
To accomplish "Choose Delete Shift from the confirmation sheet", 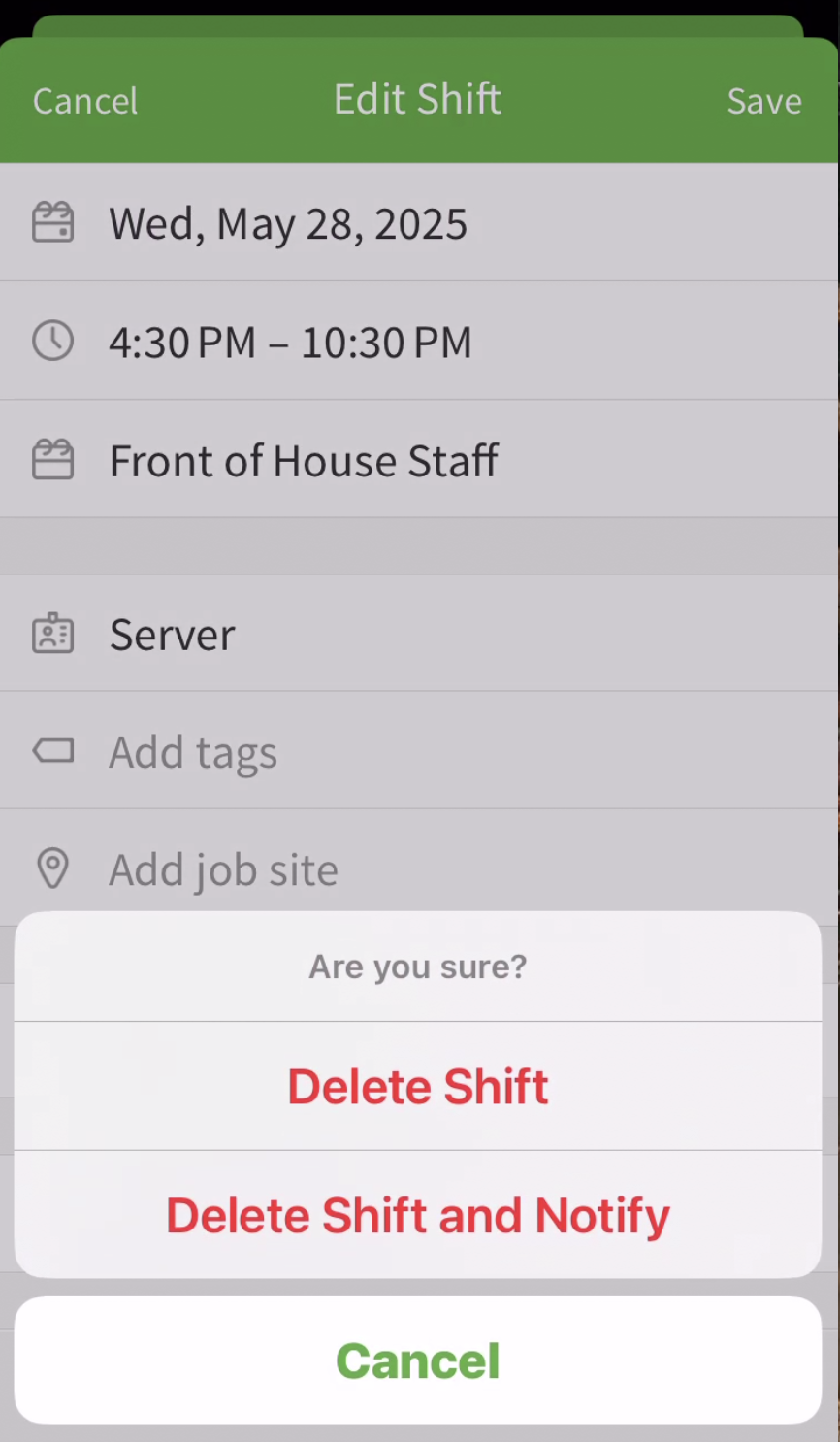I will point(417,1086).
